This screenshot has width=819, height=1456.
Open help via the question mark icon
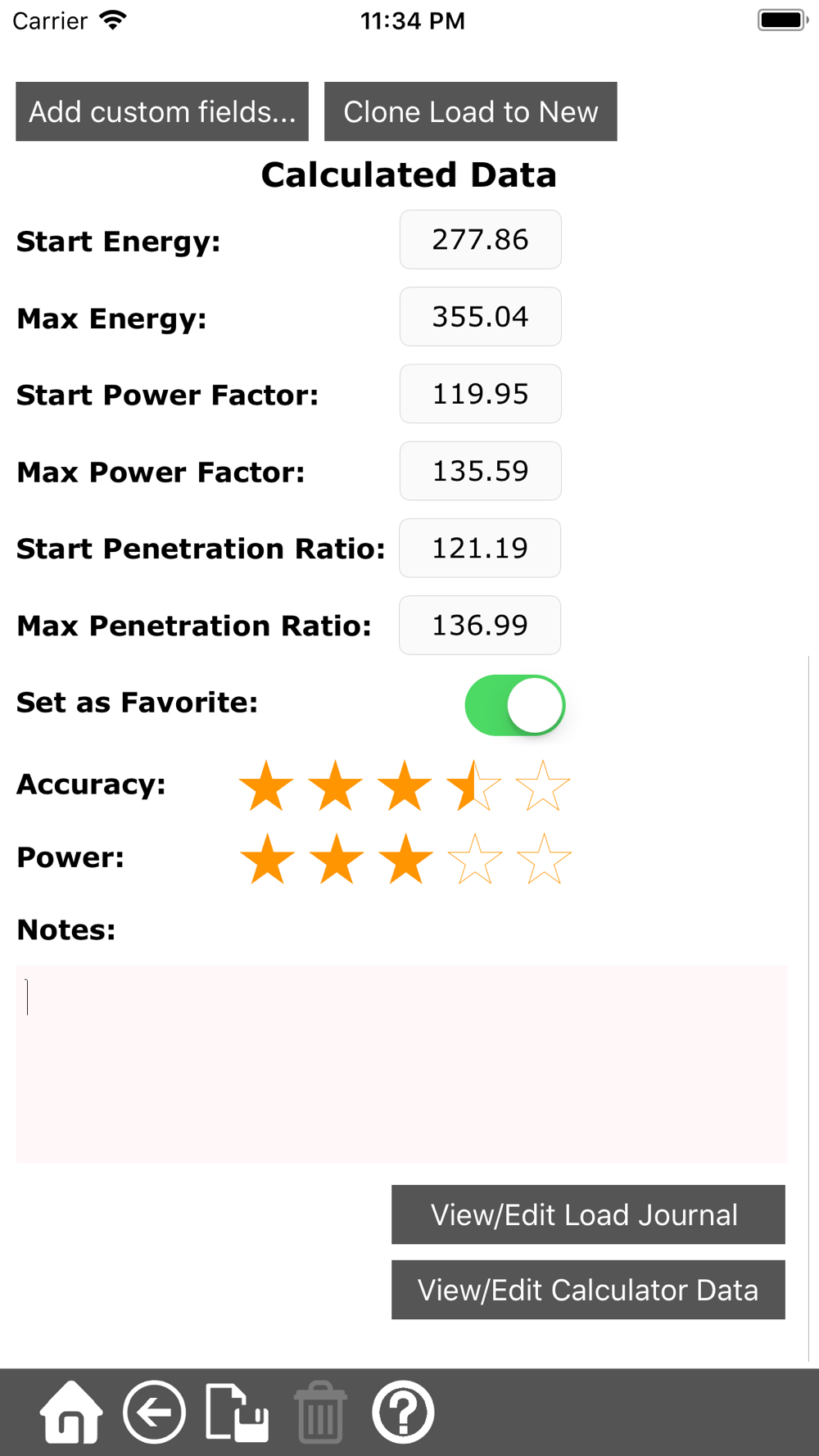click(403, 1412)
